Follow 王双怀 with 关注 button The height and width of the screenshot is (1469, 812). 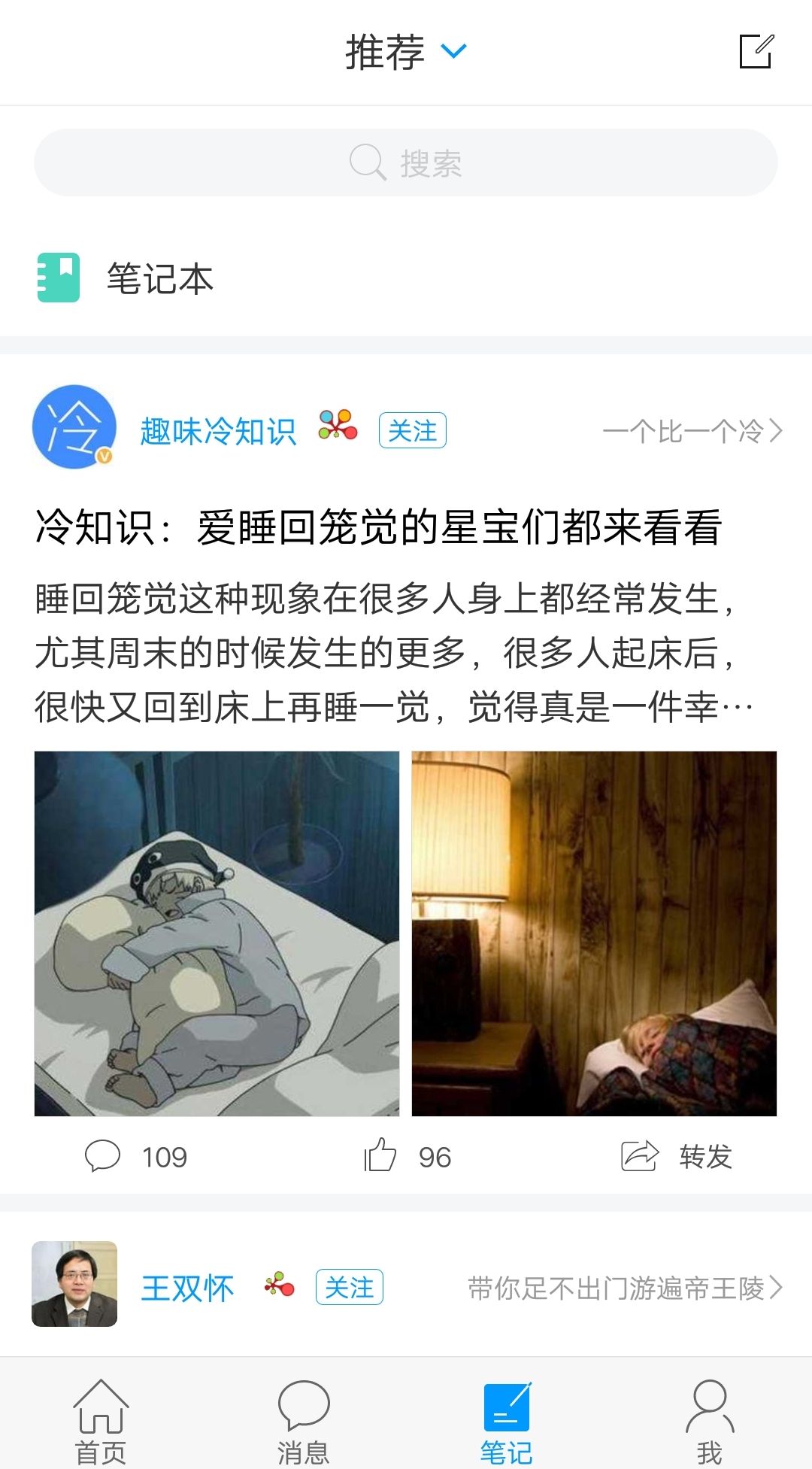tap(349, 1287)
